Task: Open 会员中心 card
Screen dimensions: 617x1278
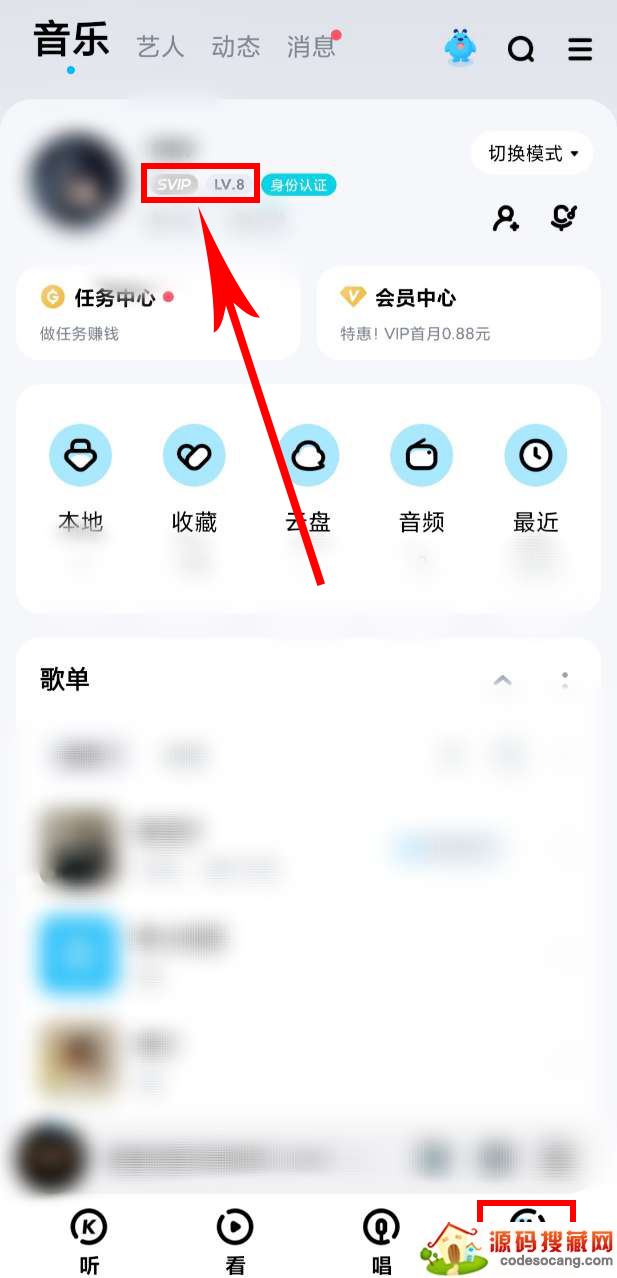Action: coord(458,312)
